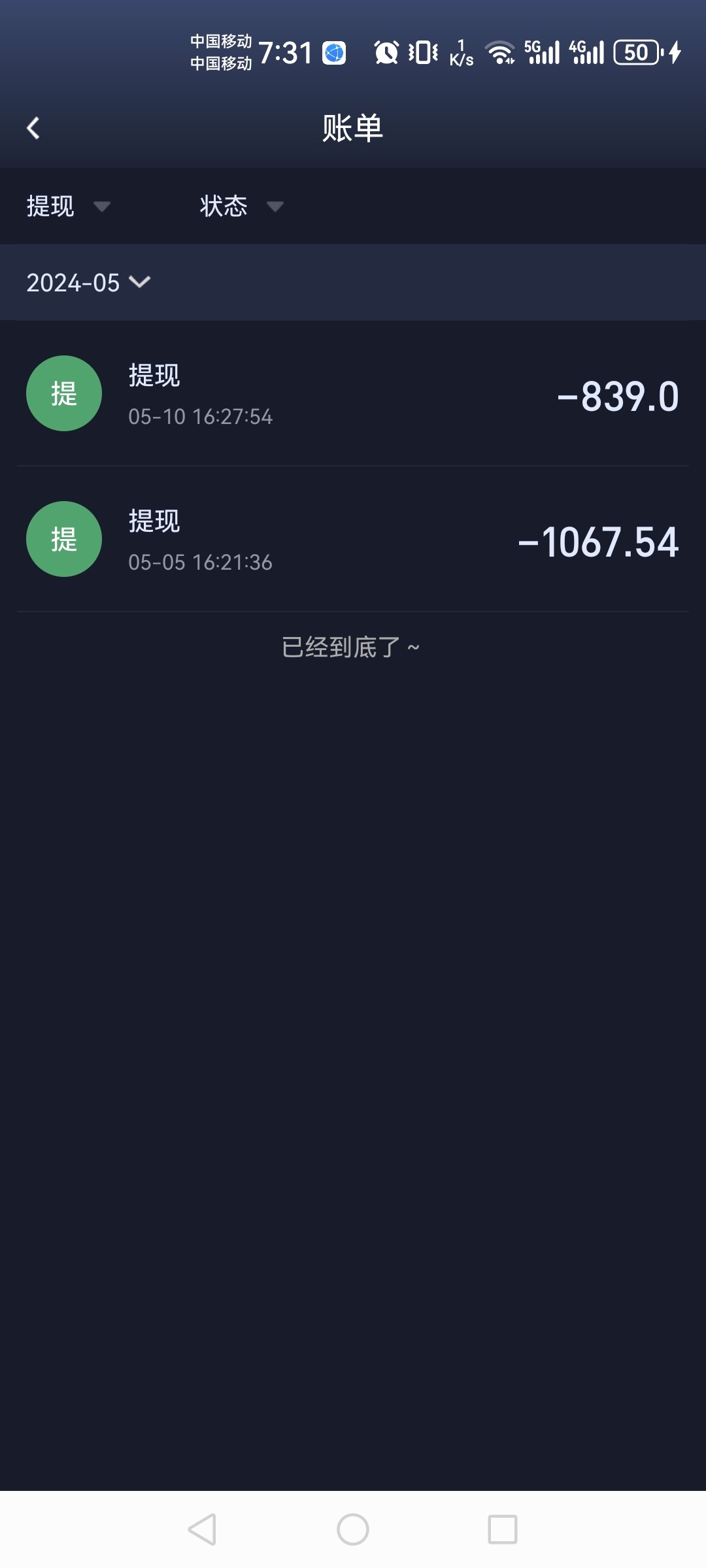Open recent apps from navigation bar

click(502, 1529)
